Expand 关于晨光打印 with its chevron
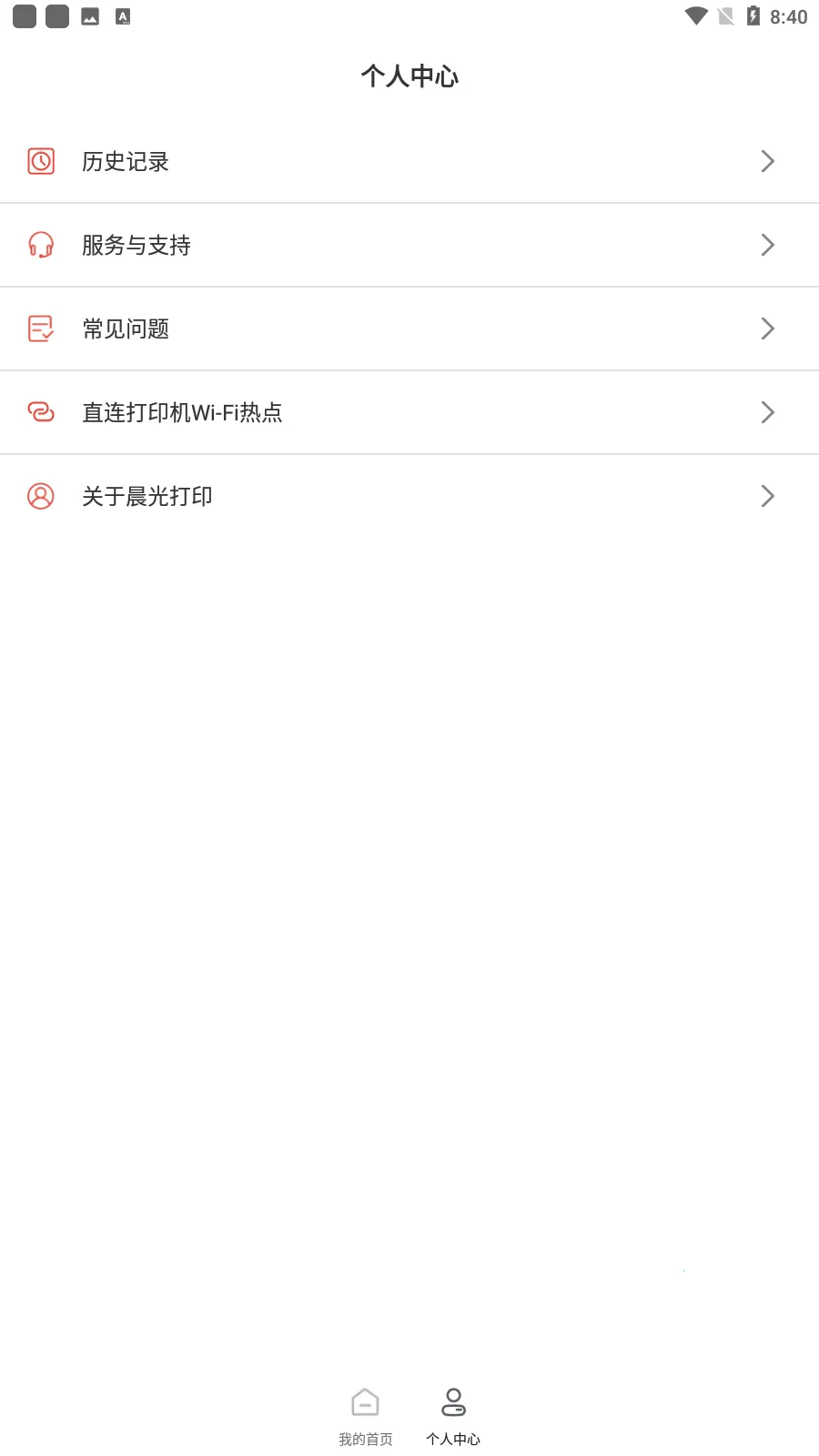Viewport: 819px width, 1456px height. click(x=767, y=496)
